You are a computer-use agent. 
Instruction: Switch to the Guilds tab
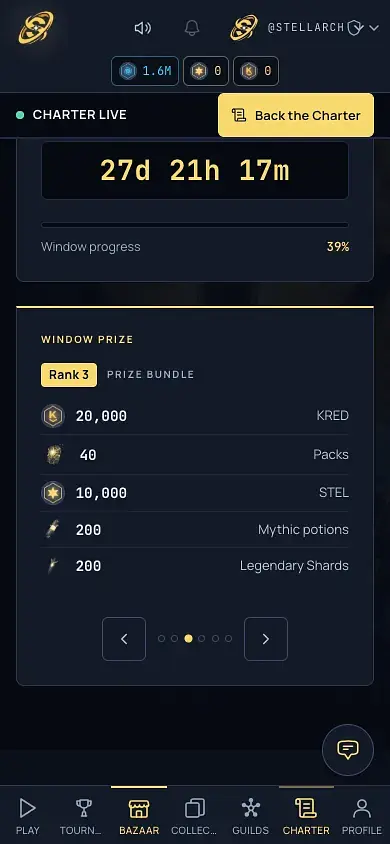(251, 816)
